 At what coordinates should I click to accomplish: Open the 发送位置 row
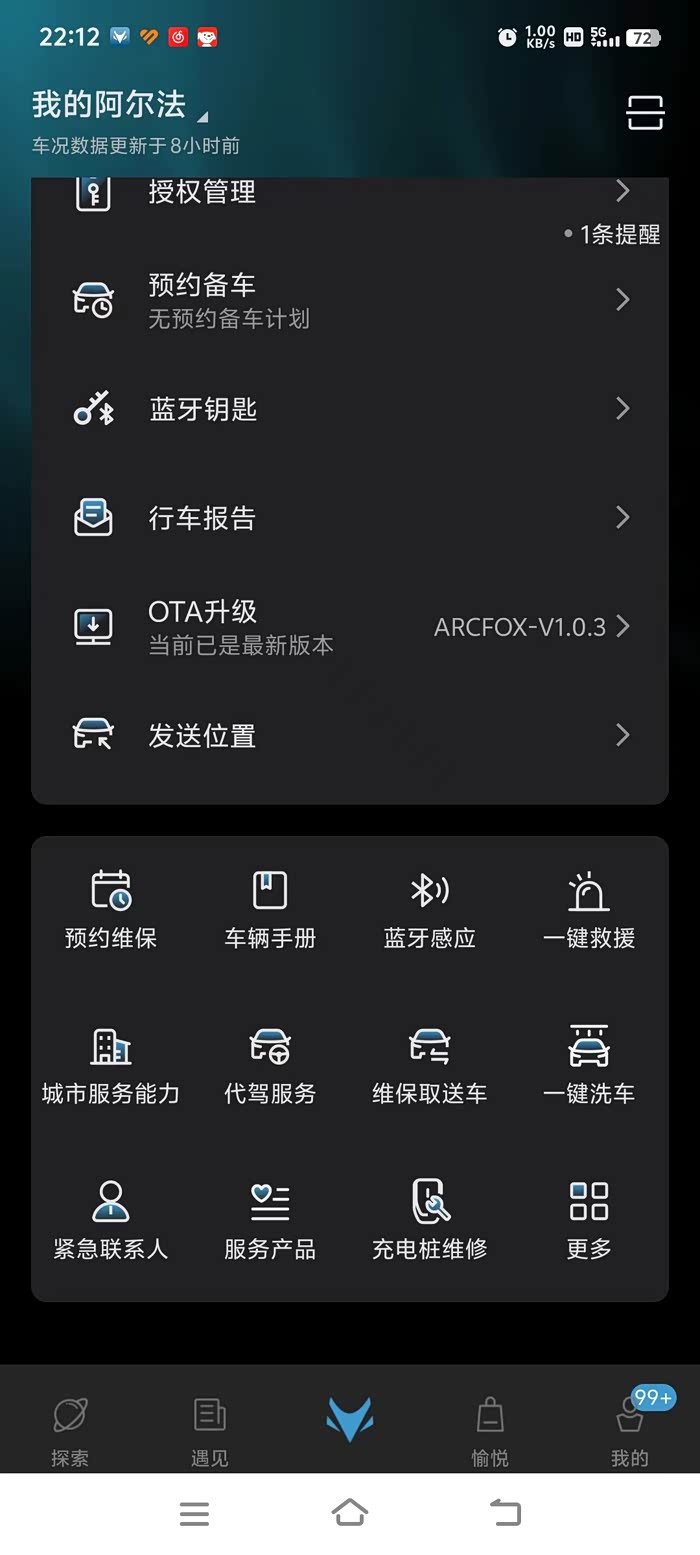tap(350, 736)
